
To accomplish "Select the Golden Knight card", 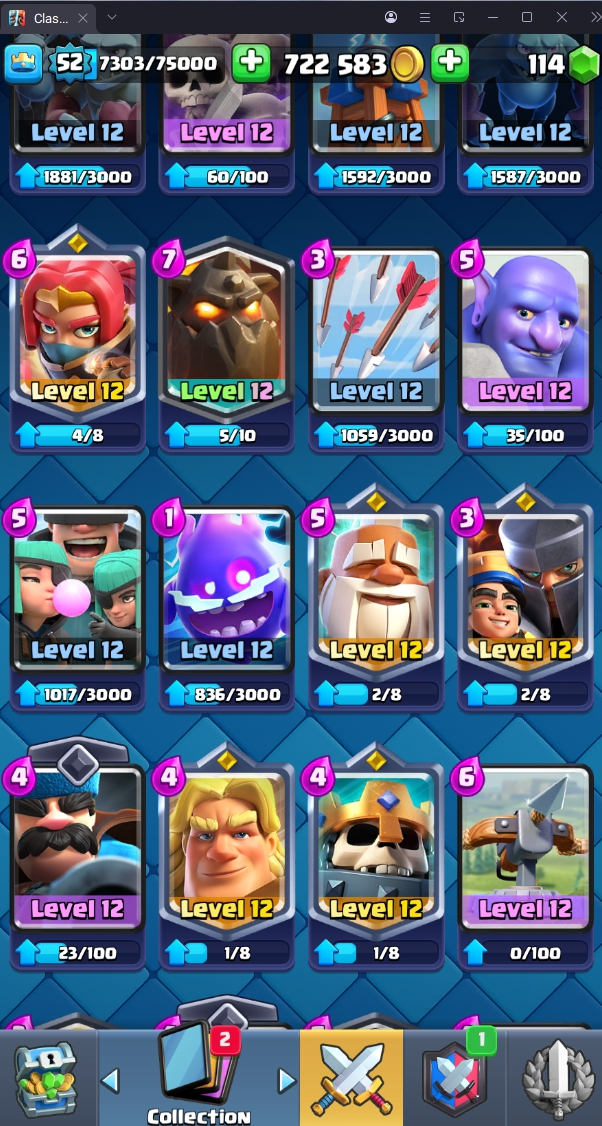I will point(226,850).
